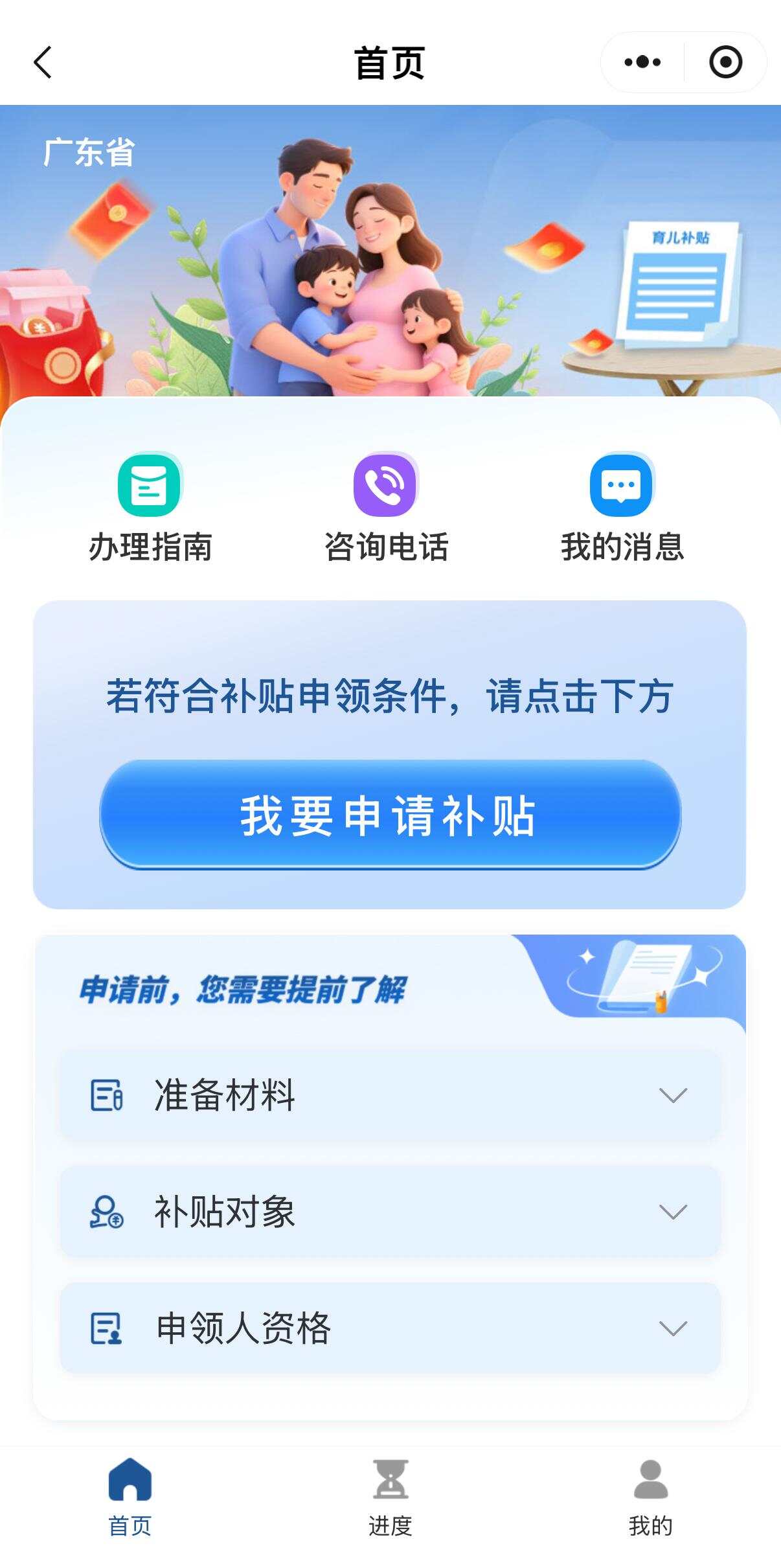The height and width of the screenshot is (1568, 781).
Task: Expand the 申领人资格 section
Action: click(390, 1328)
